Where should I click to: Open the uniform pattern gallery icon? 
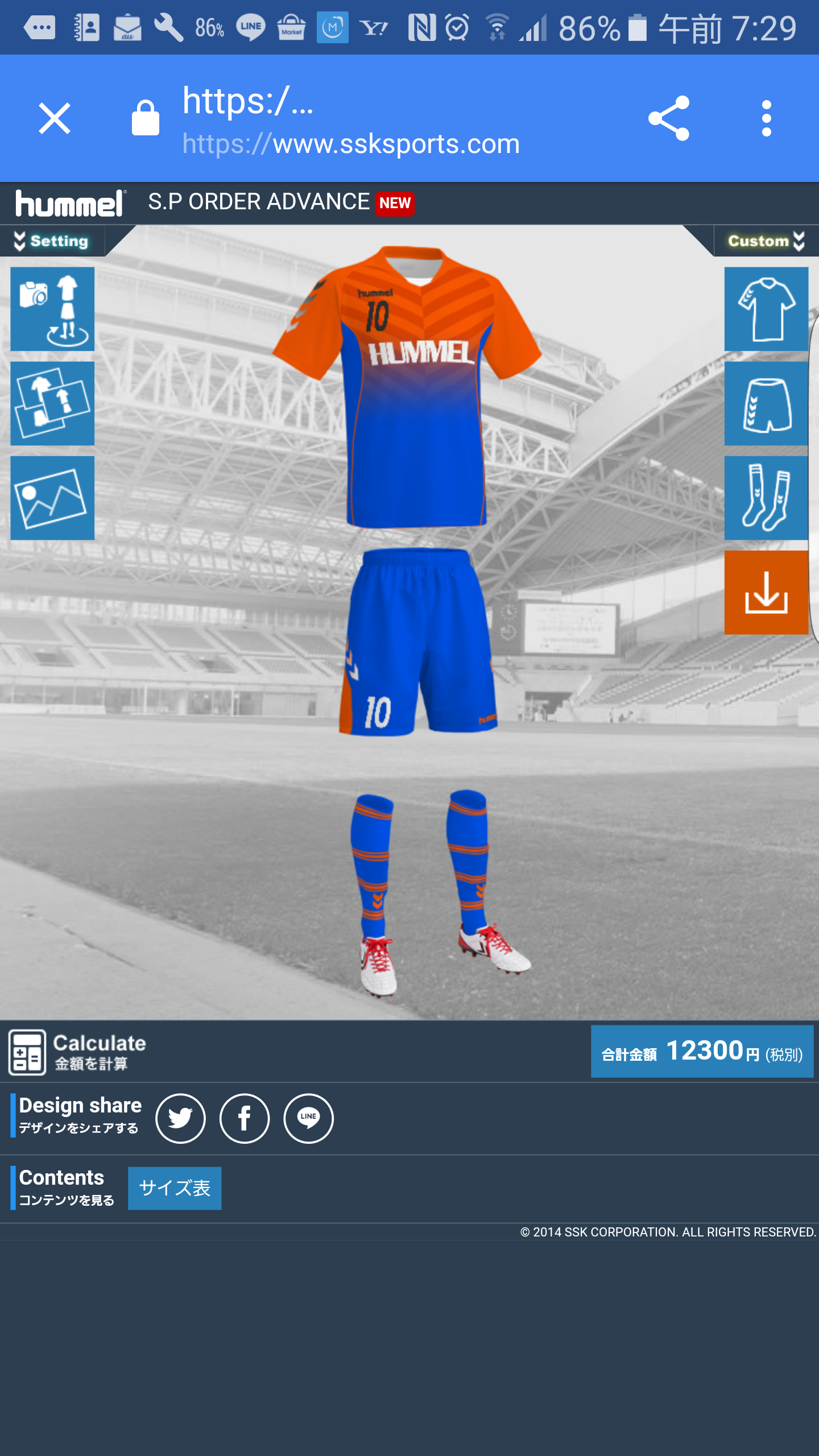(x=52, y=403)
